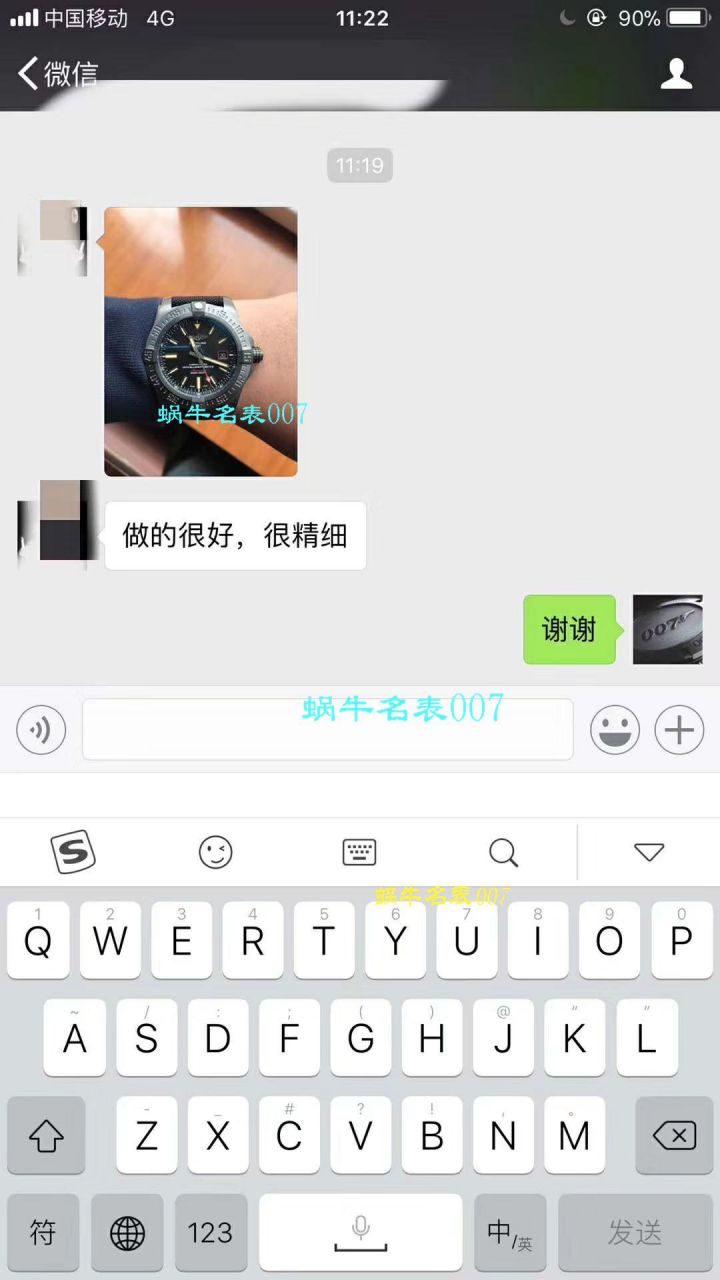Open the wristwatch photo in chat
The width and height of the screenshot is (720, 1280).
[200, 341]
